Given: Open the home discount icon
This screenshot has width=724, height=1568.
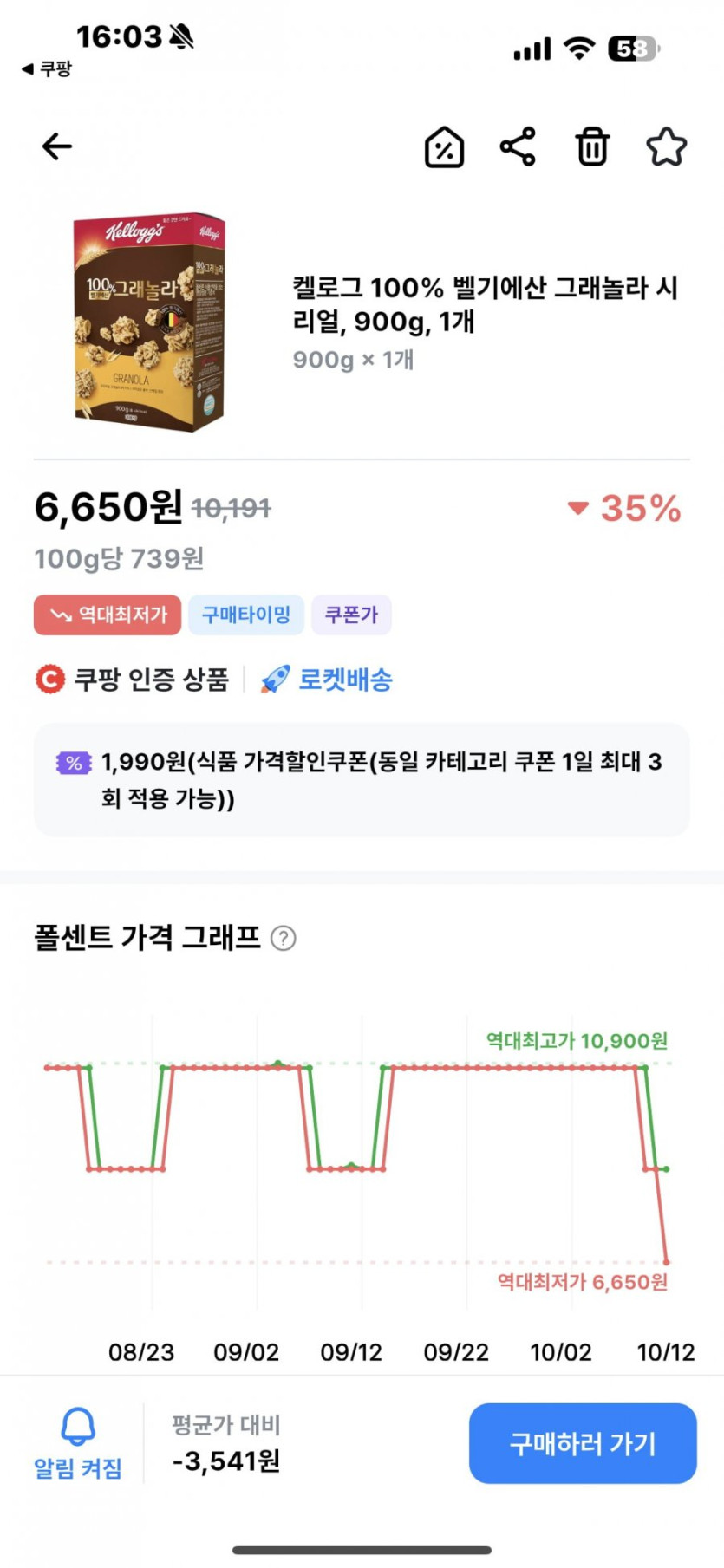Looking at the screenshot, I should click(x=444, y=146).
